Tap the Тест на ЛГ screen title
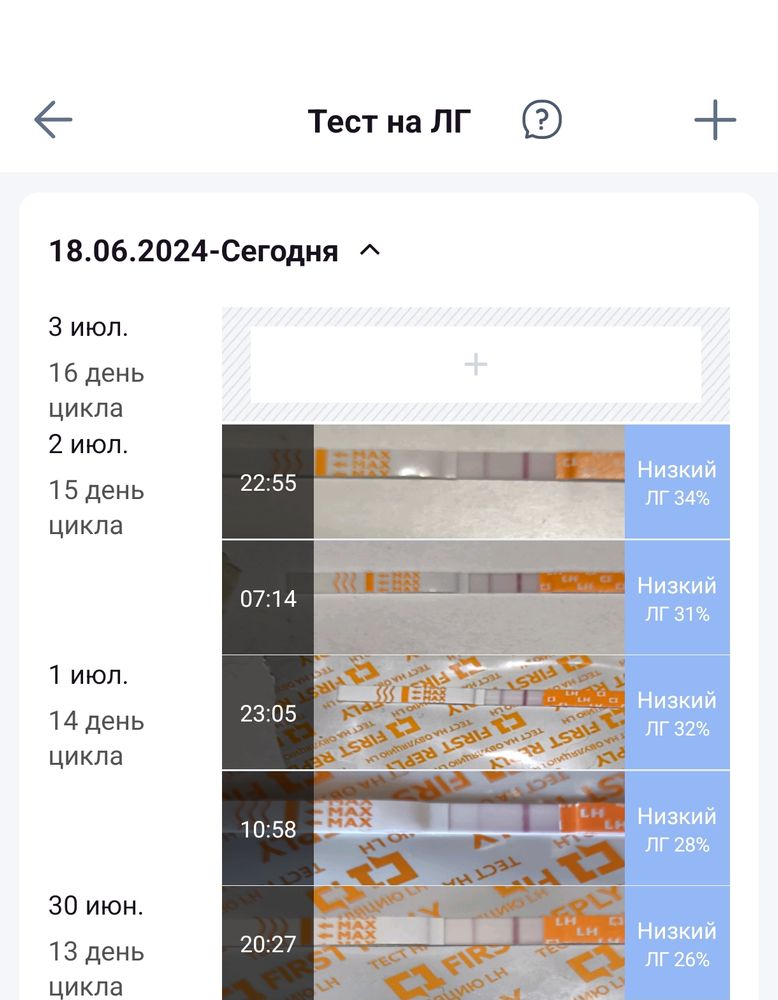 [x=389, y=120]
